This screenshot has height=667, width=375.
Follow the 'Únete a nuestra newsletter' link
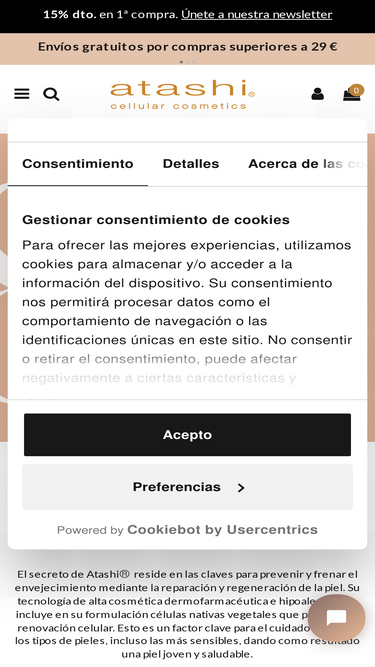[256, 14]
